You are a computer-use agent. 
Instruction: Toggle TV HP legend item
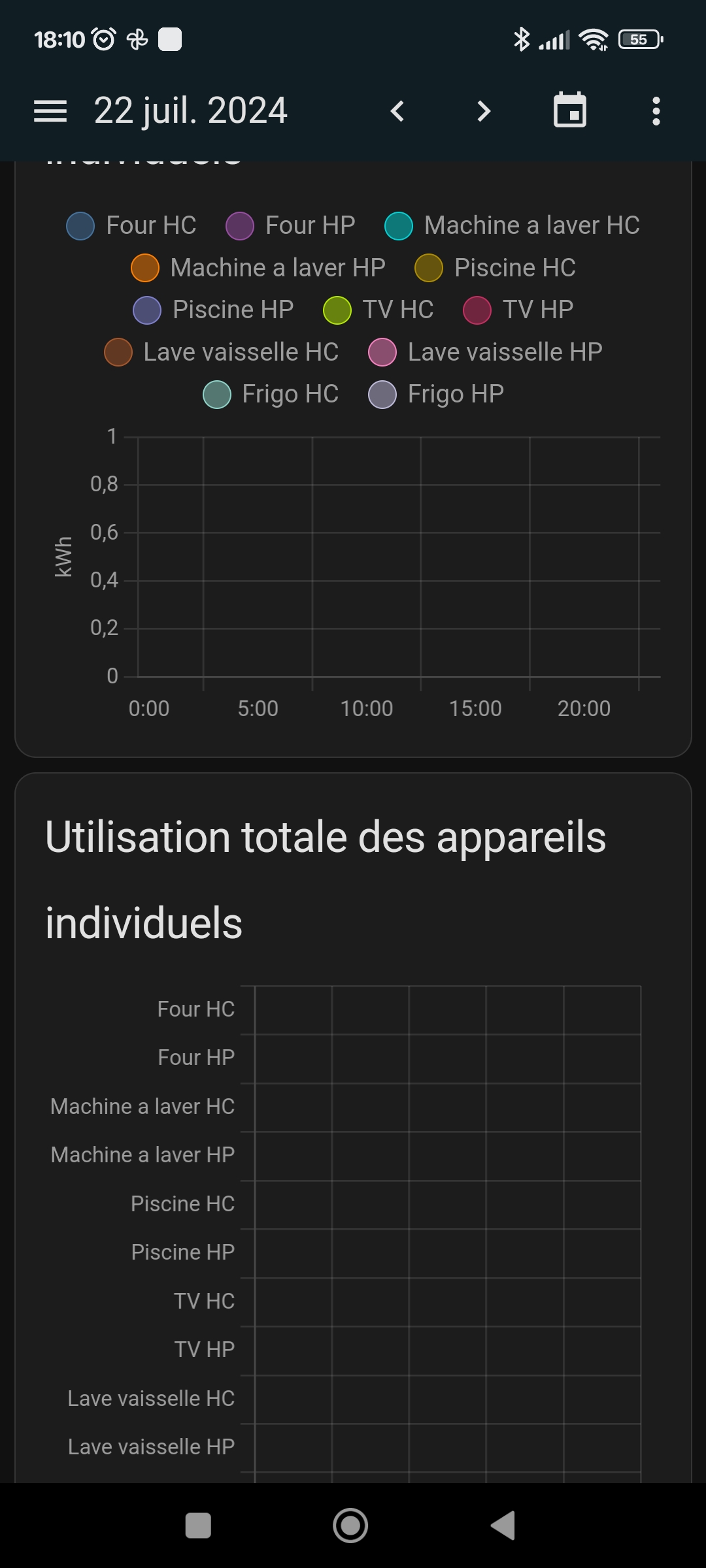coord(518,310)
